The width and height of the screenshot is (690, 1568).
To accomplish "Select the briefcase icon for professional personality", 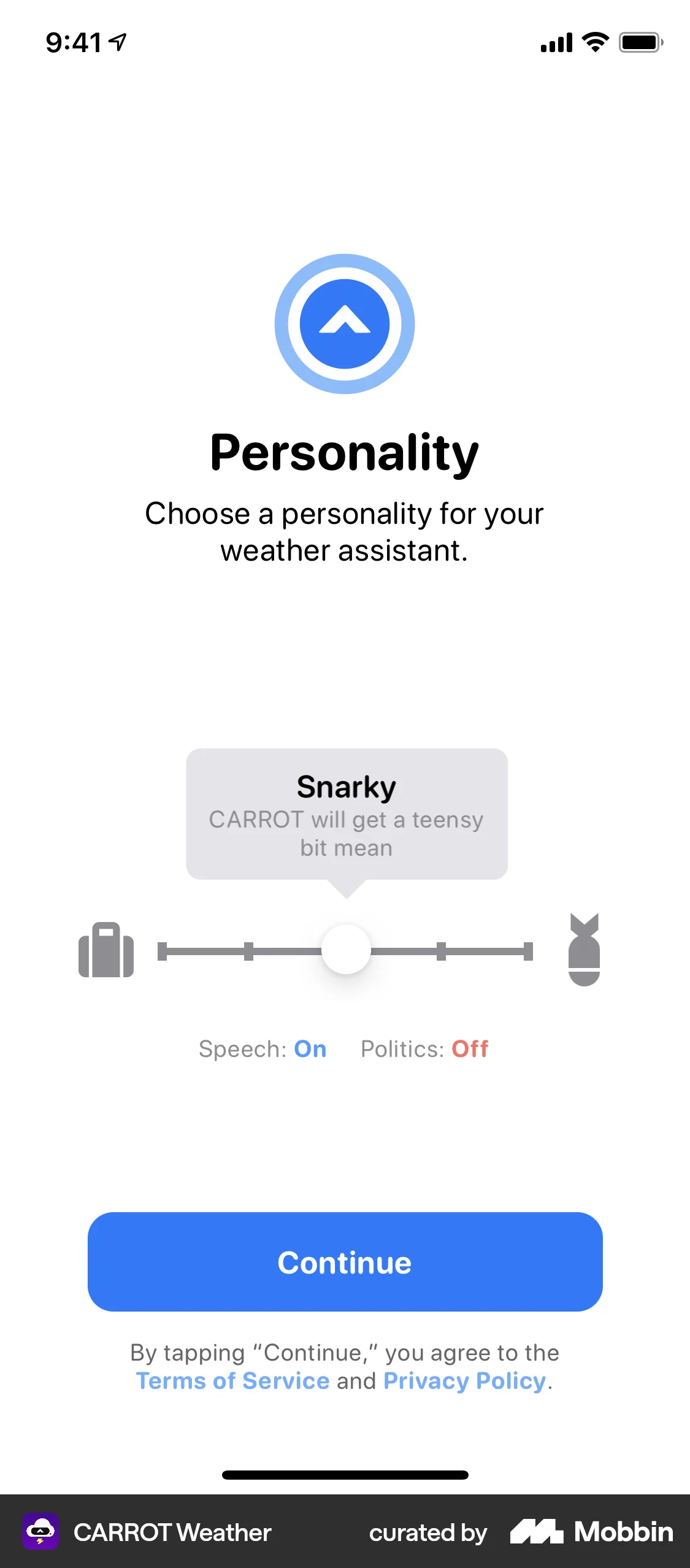I will (106, 949).
